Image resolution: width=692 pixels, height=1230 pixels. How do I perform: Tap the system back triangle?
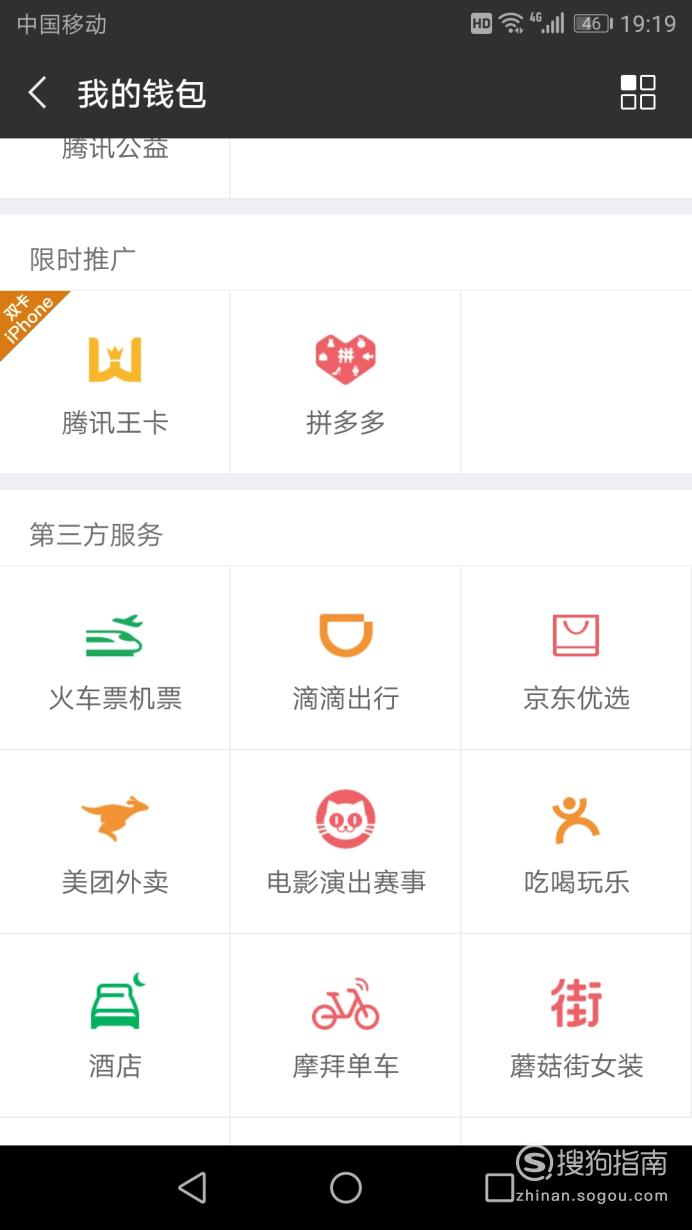coord(192,1188)
